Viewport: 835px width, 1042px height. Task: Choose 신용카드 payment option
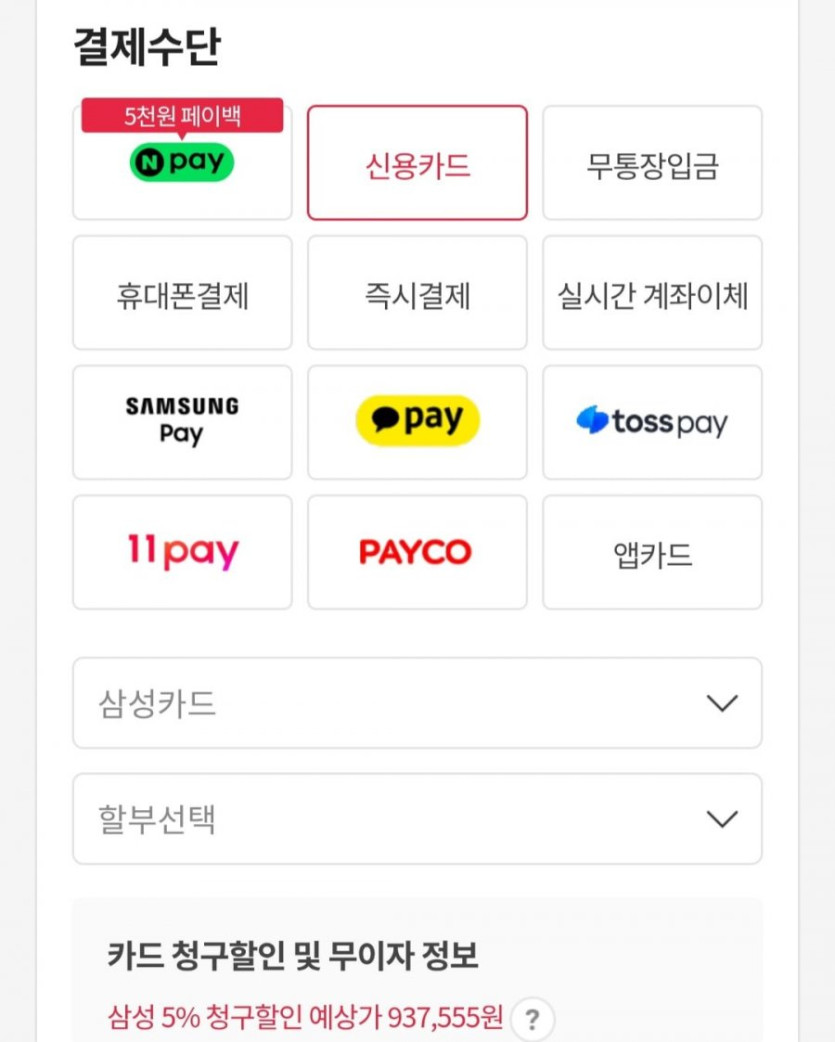[x=417, y=163]
